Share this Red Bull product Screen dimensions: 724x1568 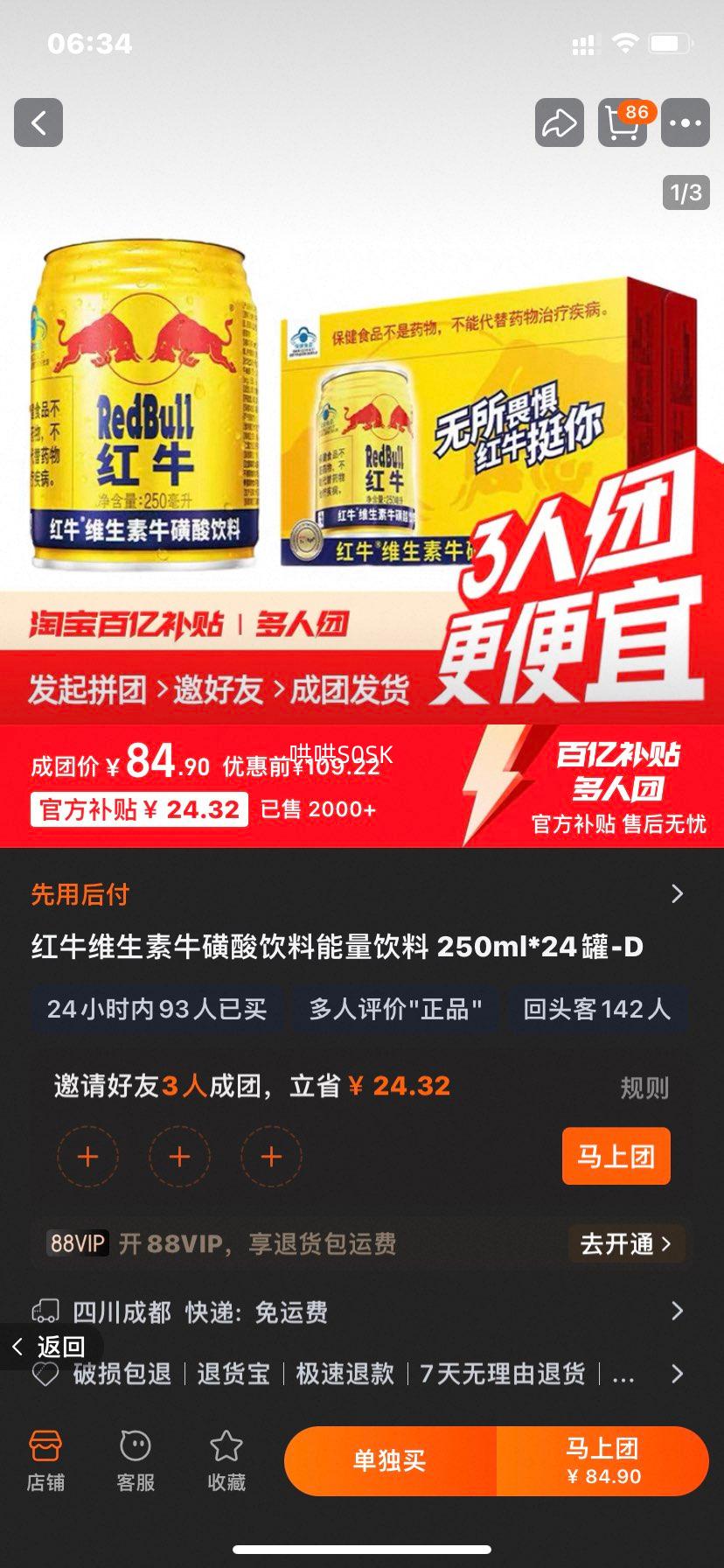[x=560, y=122]
